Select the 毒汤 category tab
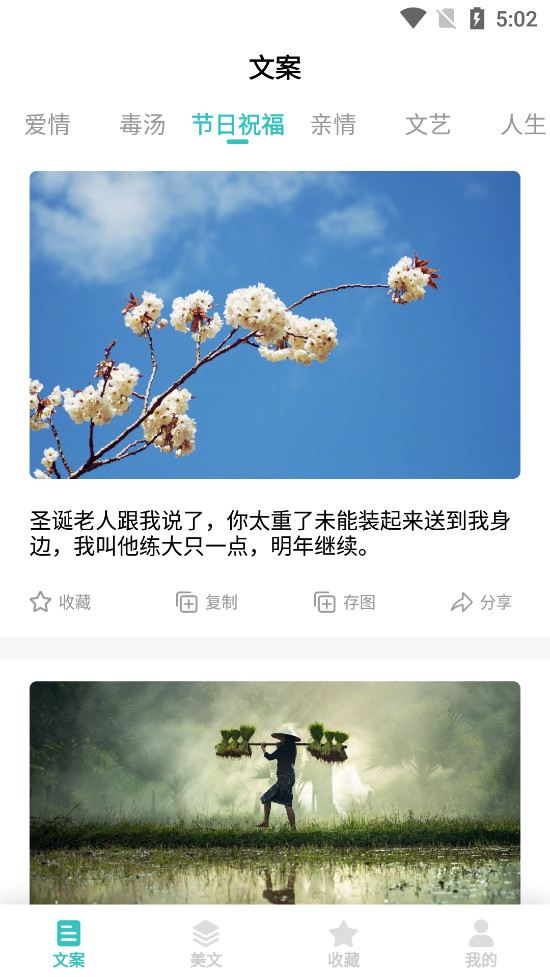Image resolution: width=550 pixels, height=977 pixels. (143, 125)
